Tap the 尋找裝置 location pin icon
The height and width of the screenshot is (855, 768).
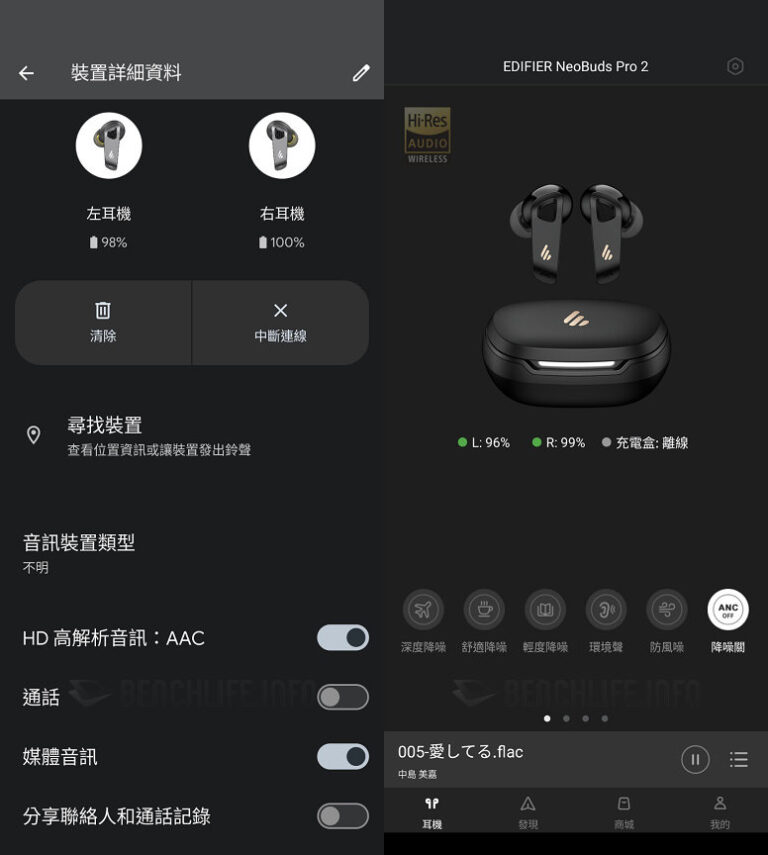coord(35,435)
